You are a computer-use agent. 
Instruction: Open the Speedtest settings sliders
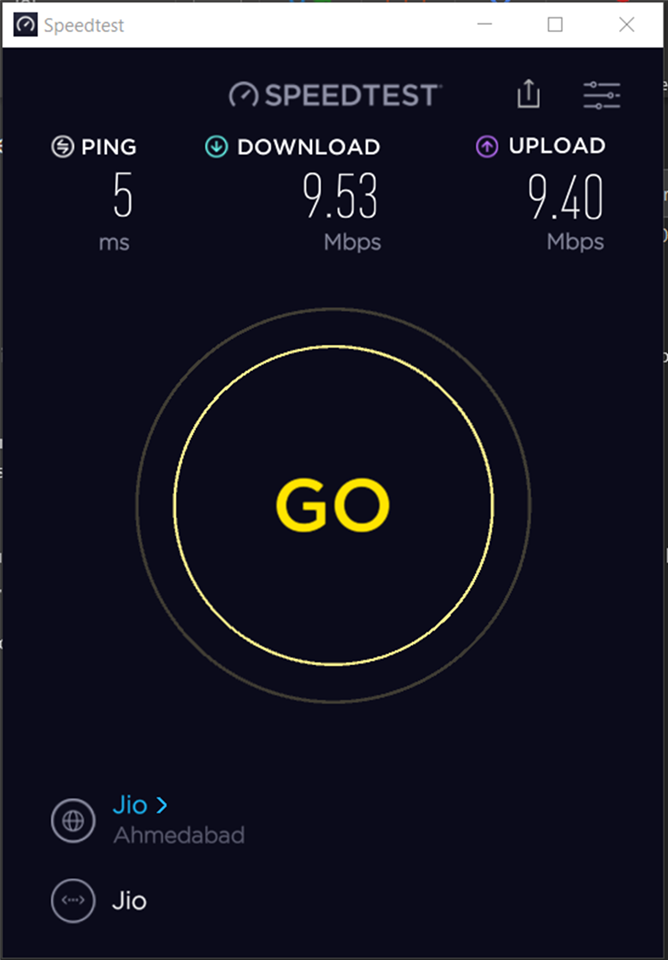click(x=602, y=95)
